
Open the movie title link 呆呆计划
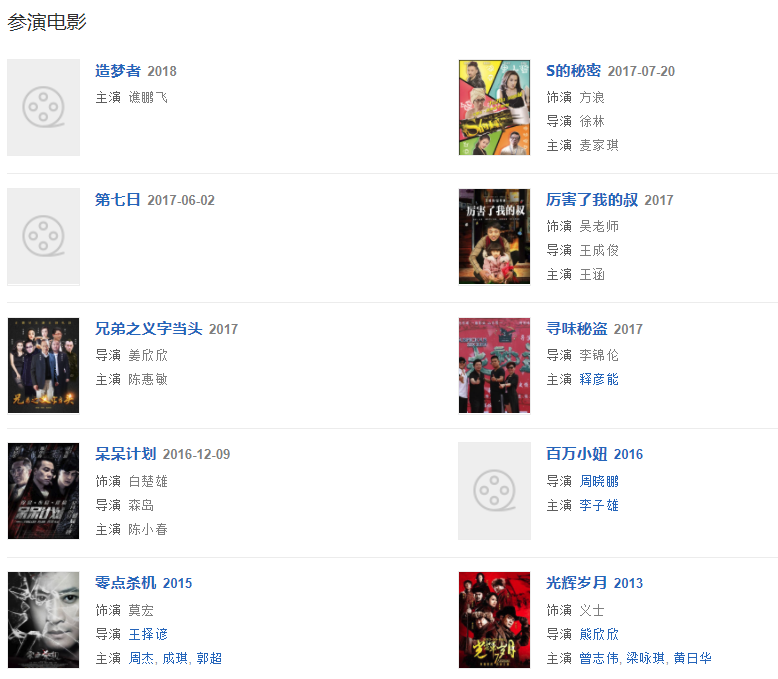click(x=125, y=454)
